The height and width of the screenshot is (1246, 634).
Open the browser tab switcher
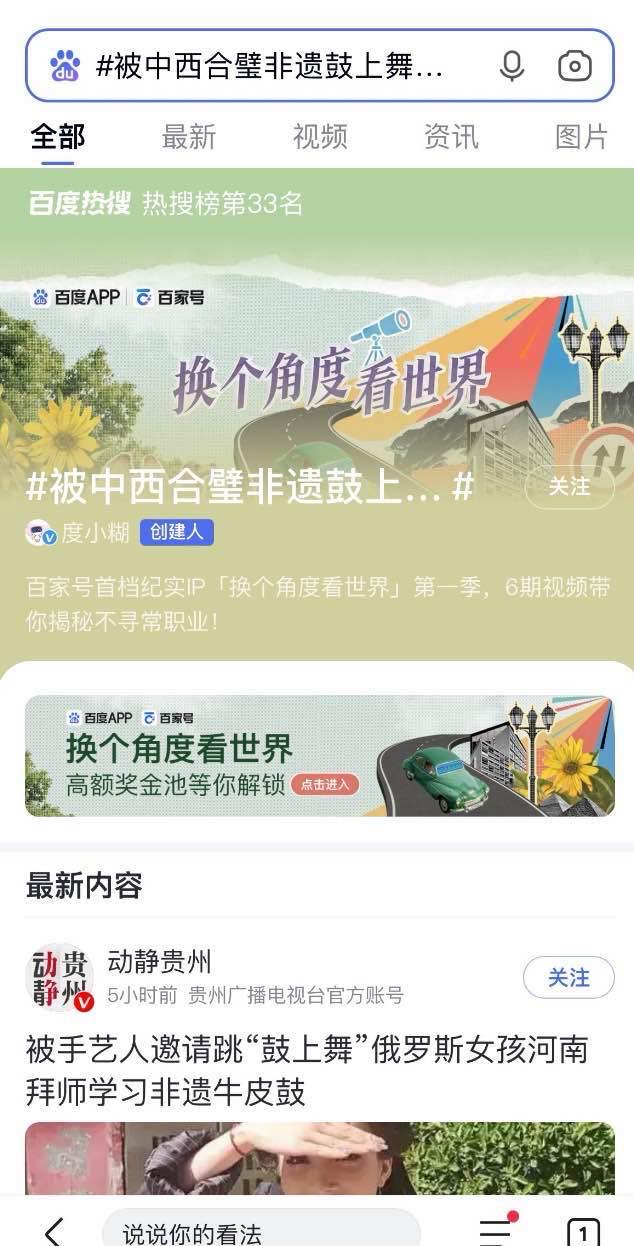coord(583,1232)
